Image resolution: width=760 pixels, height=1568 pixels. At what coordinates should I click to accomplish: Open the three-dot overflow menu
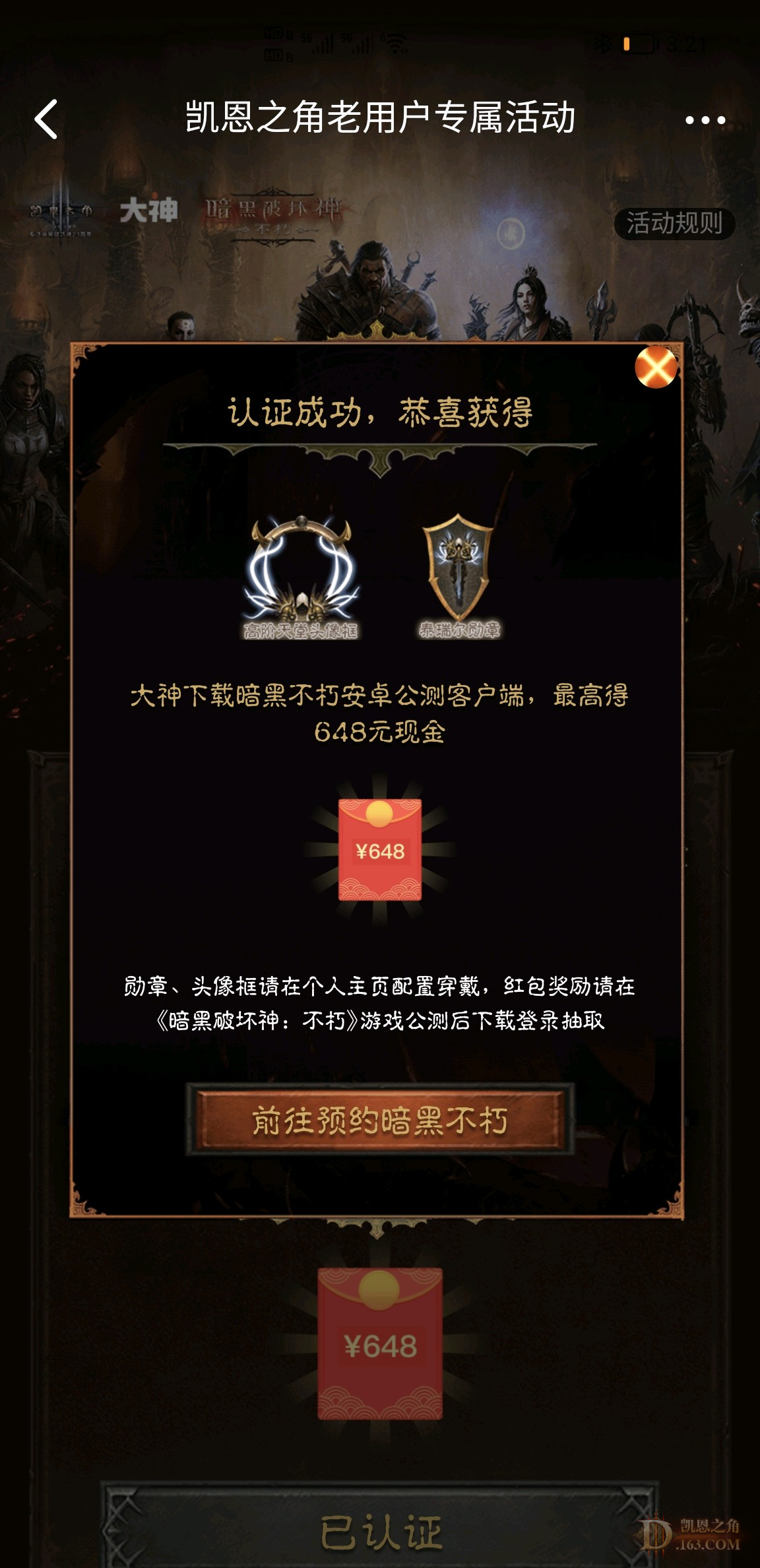coord(705,120)
